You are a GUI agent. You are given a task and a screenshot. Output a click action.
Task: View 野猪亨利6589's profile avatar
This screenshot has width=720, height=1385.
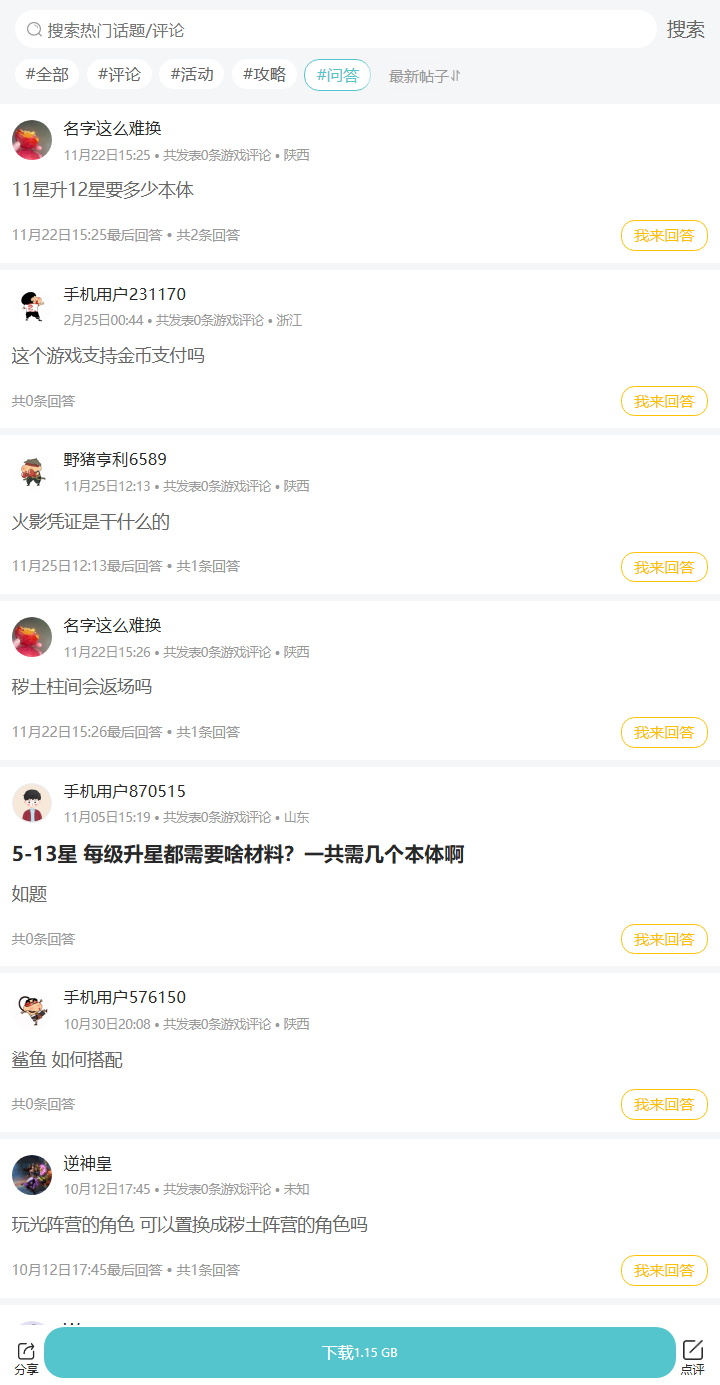[32, 472]
